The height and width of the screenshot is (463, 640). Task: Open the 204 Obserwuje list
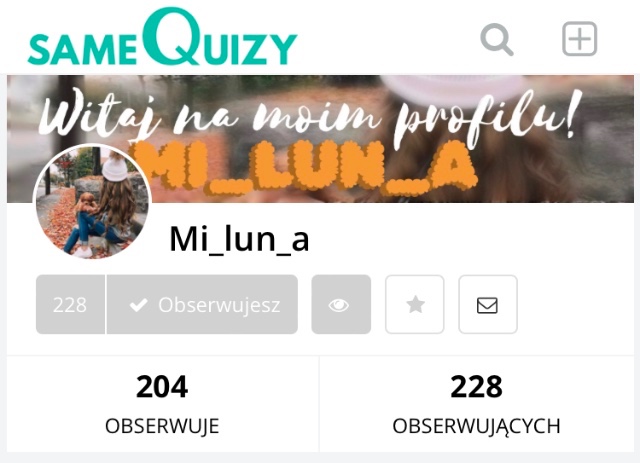click(x=162, y=404)
